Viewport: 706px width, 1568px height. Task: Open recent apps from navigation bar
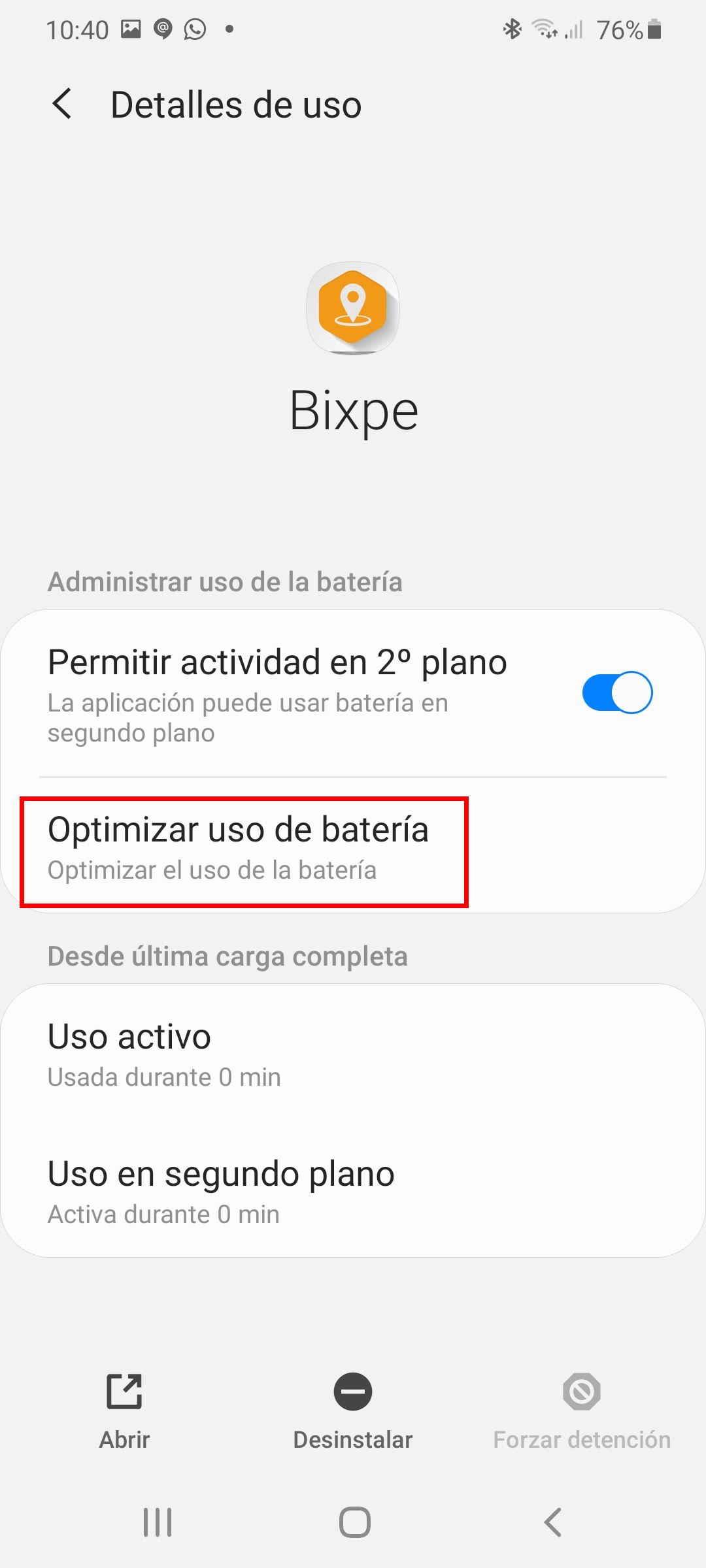[x=158, y=1522]
